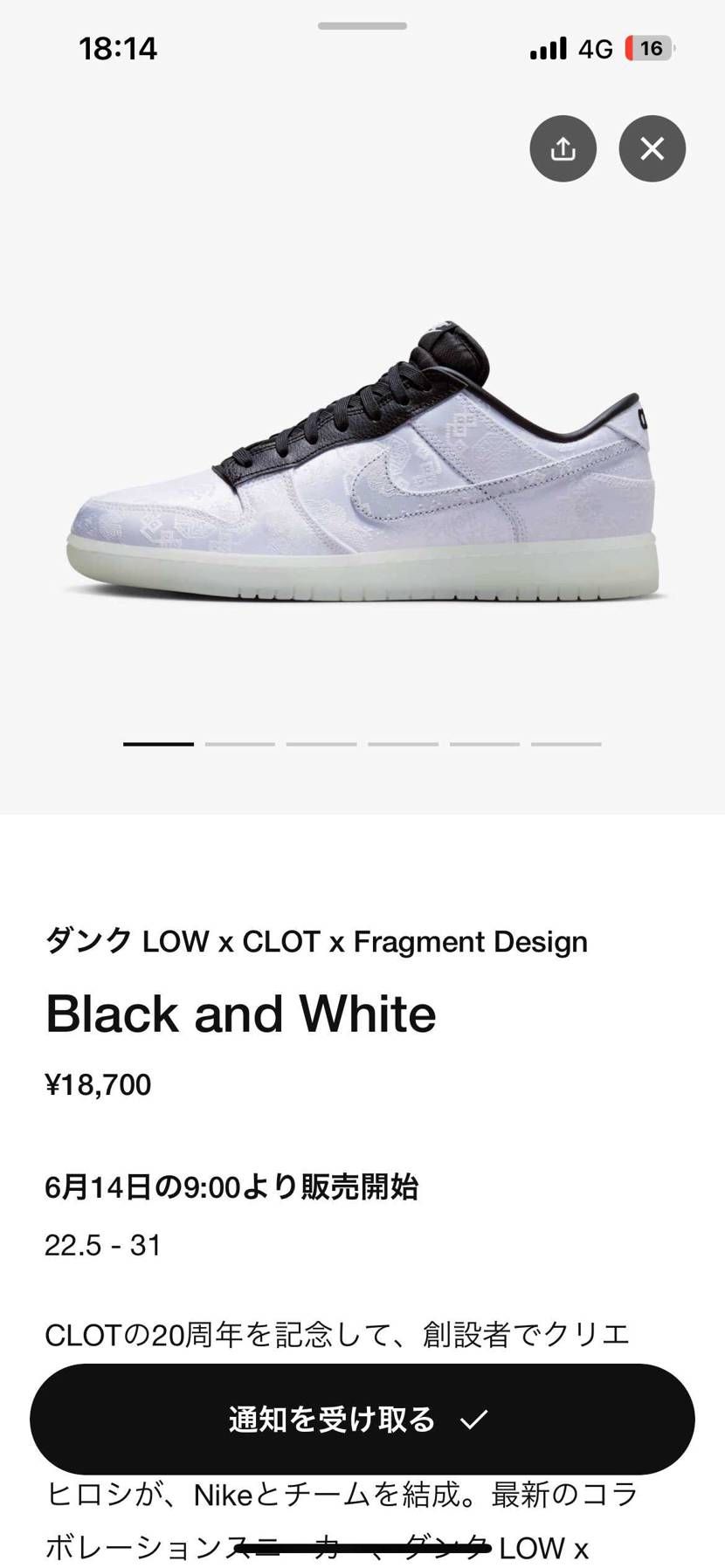
Task: Select the second carousel indicator bar
Action: coord(240,743)
